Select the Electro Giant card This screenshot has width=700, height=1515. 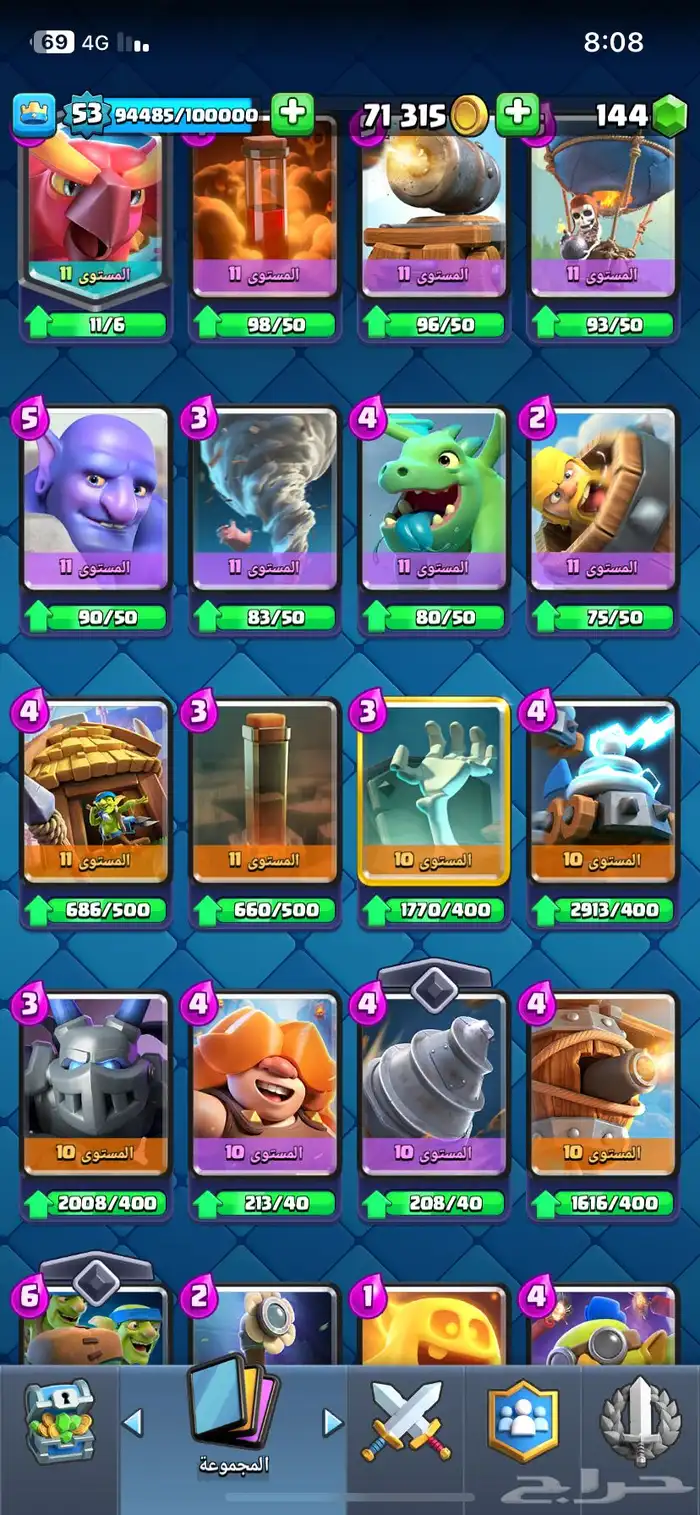tap(265, 1085)
